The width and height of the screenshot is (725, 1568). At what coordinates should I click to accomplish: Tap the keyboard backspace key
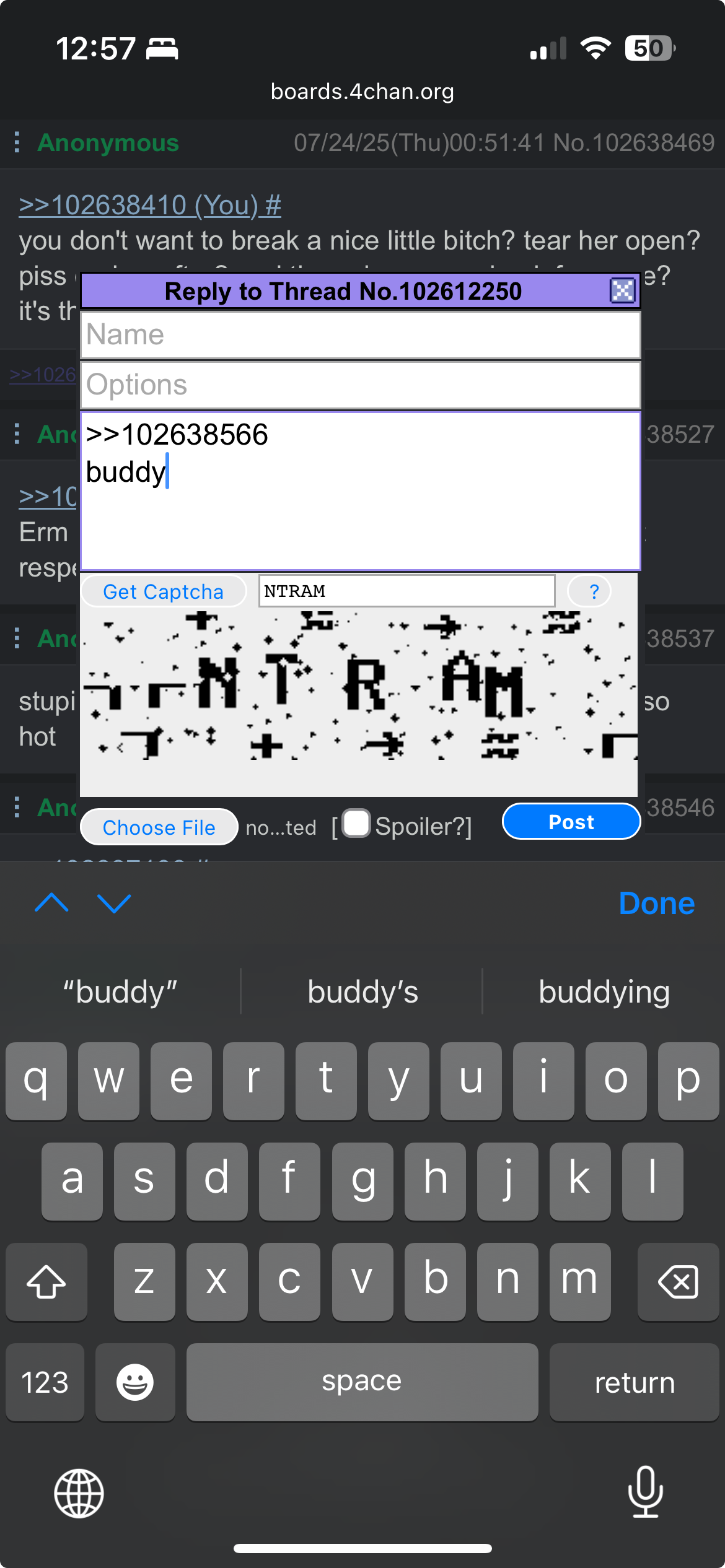tap(678, 1281)
